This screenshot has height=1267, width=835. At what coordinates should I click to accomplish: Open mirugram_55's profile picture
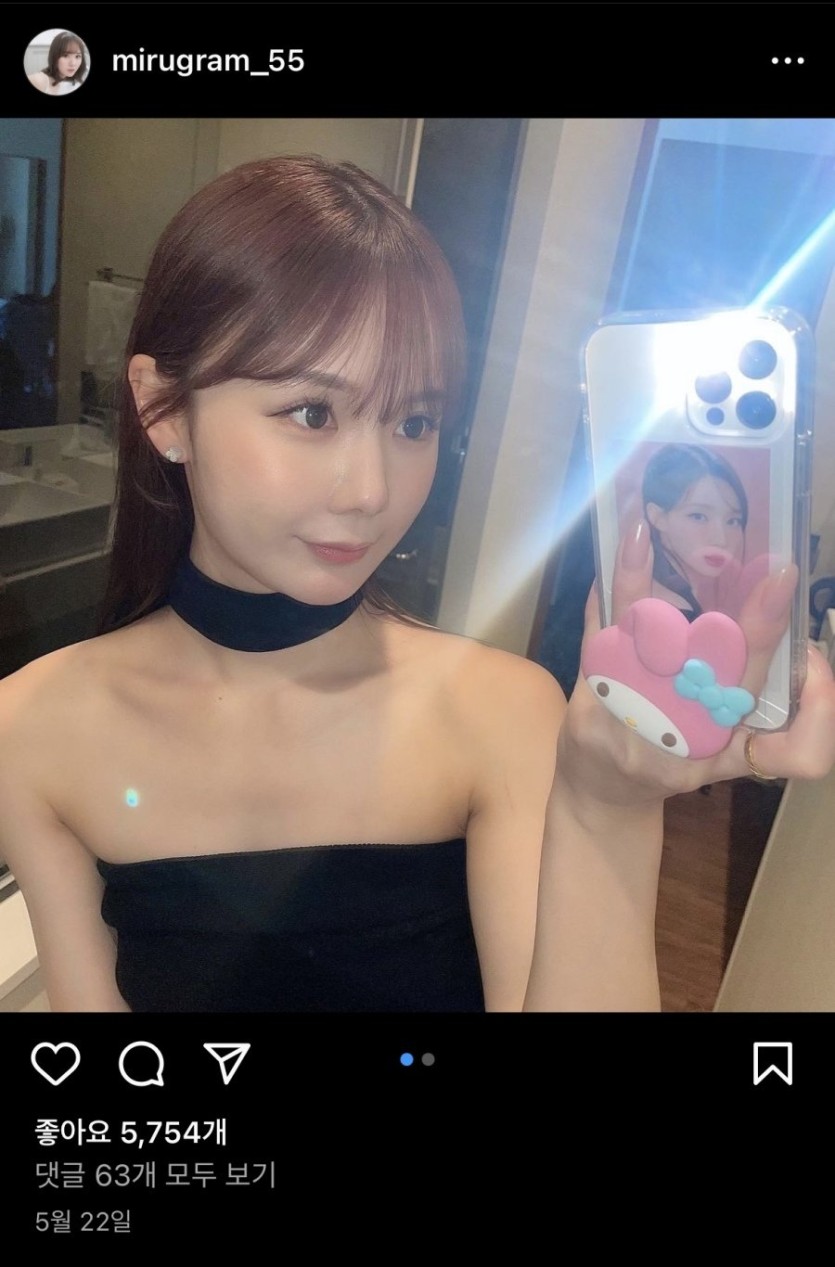coord(56,61)
